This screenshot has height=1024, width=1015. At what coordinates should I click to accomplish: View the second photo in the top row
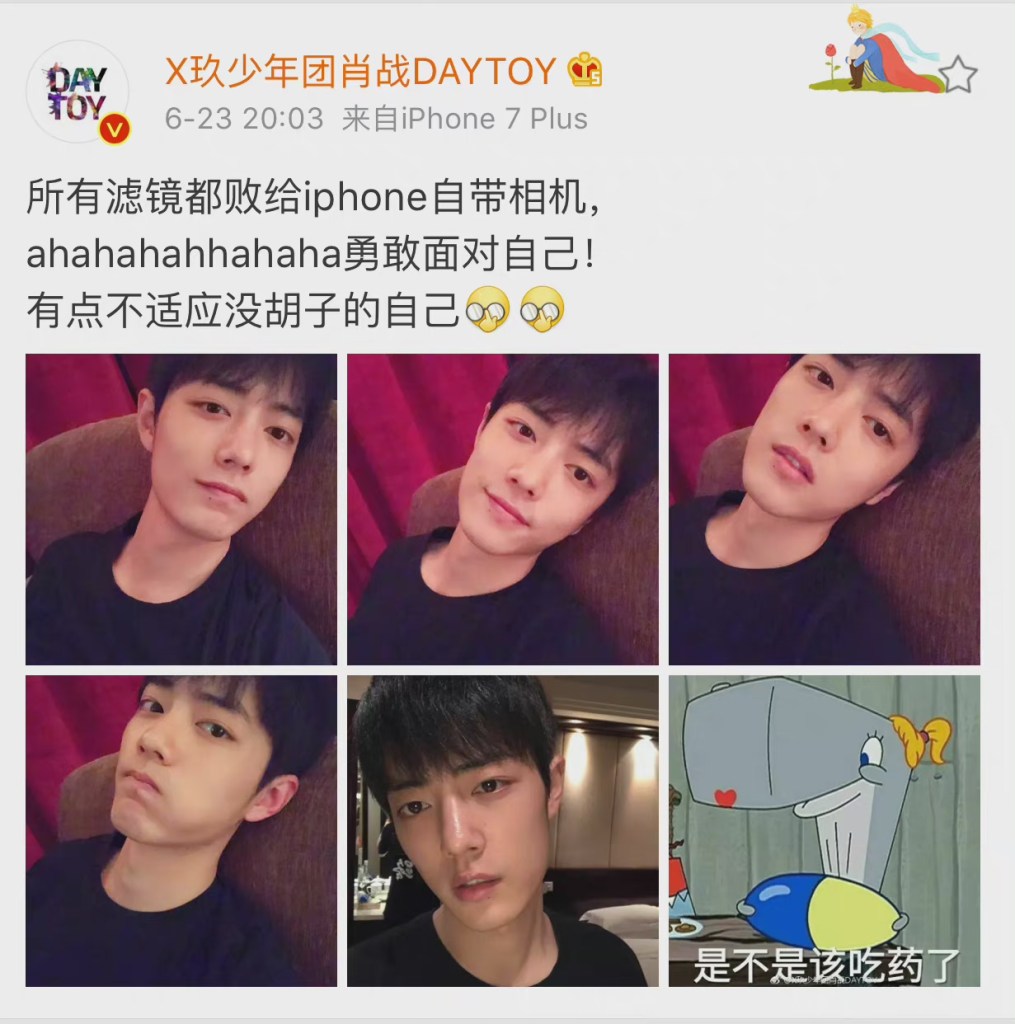click(502, 509)
